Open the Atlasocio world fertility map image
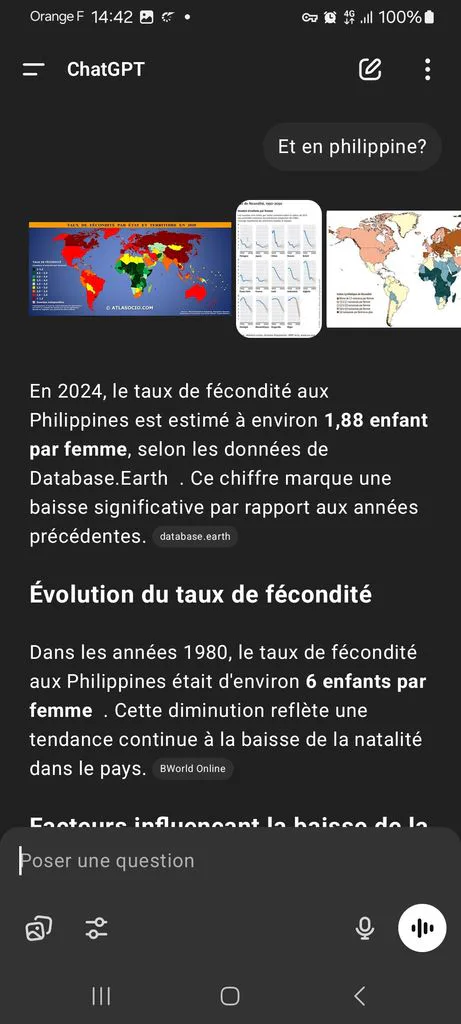 pos(131,269)
